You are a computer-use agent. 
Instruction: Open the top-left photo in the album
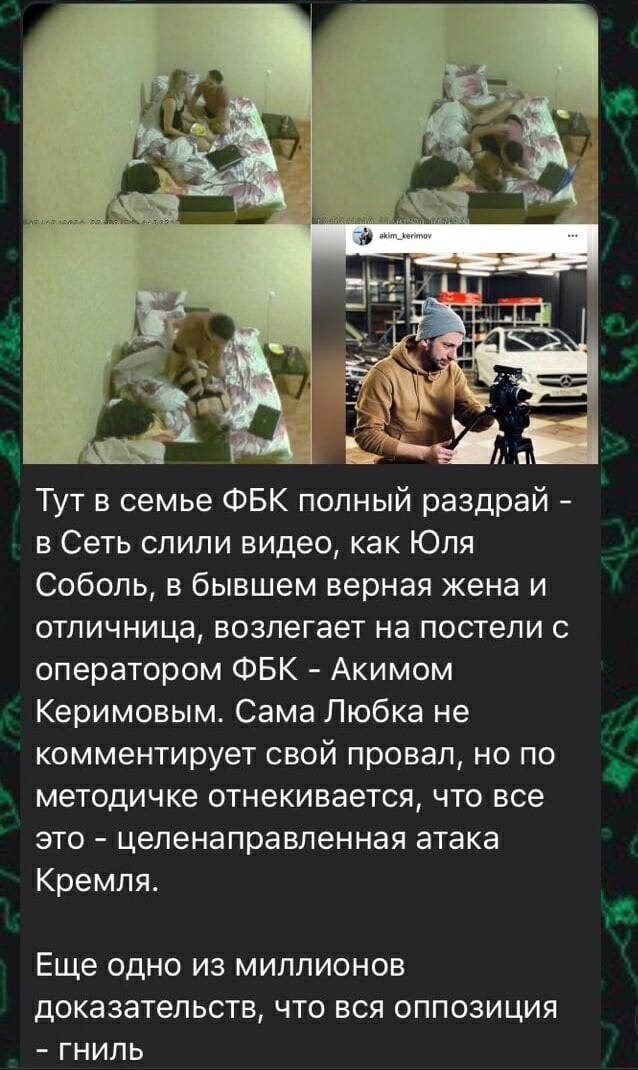pos(166,113)
